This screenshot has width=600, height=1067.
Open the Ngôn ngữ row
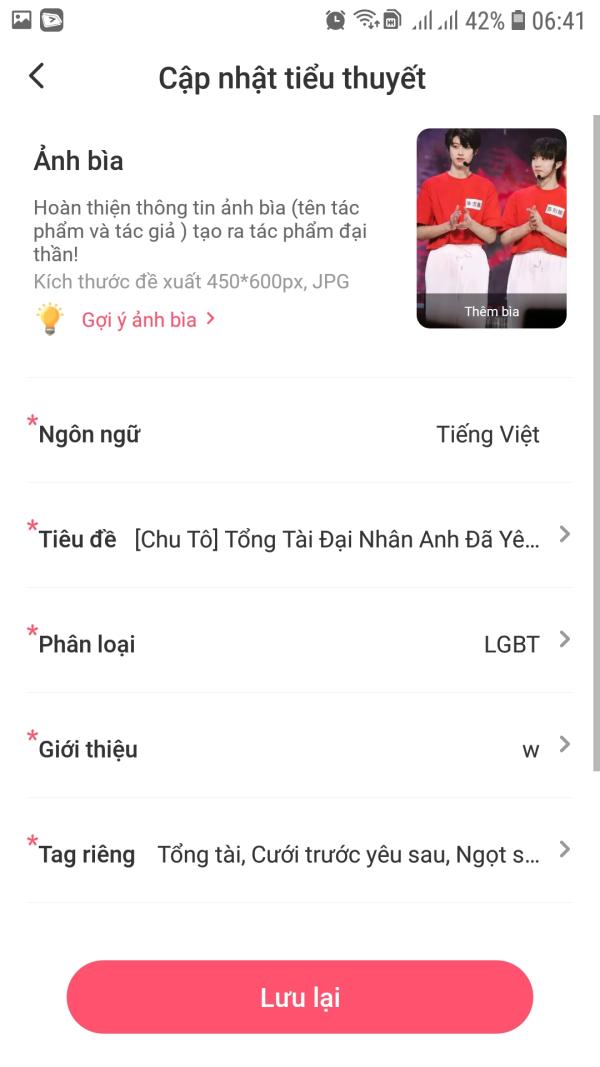(300, 435)
